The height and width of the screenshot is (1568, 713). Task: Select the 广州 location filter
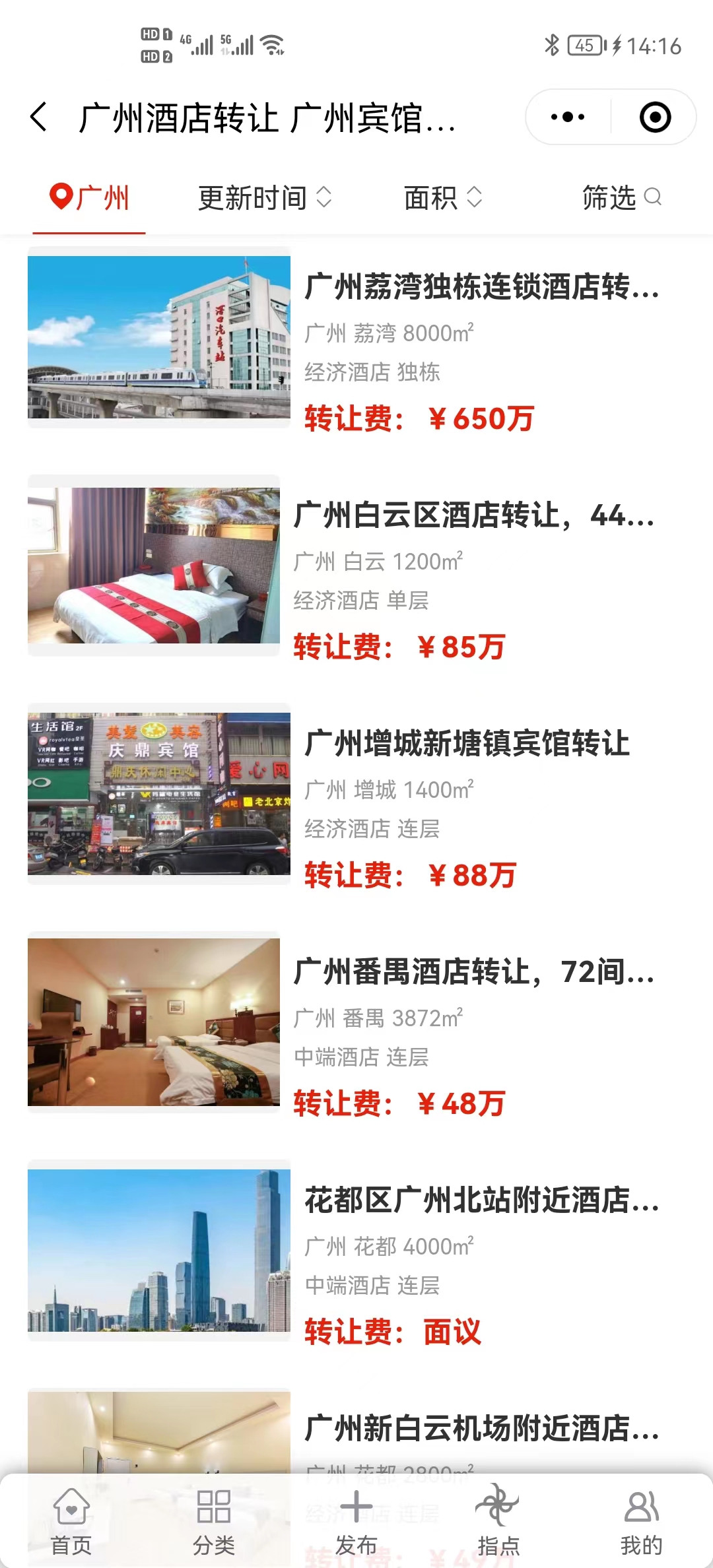click(x=90, y=198)
